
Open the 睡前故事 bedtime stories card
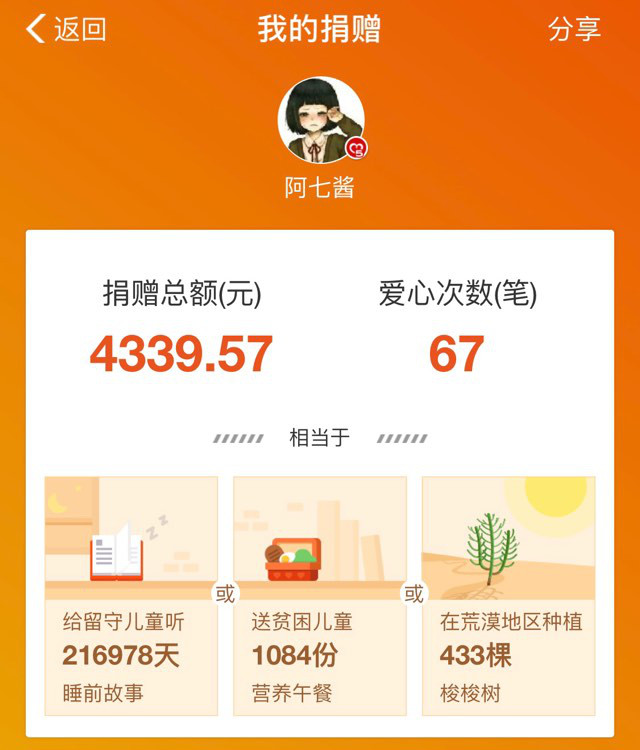[x=131, y=595]
